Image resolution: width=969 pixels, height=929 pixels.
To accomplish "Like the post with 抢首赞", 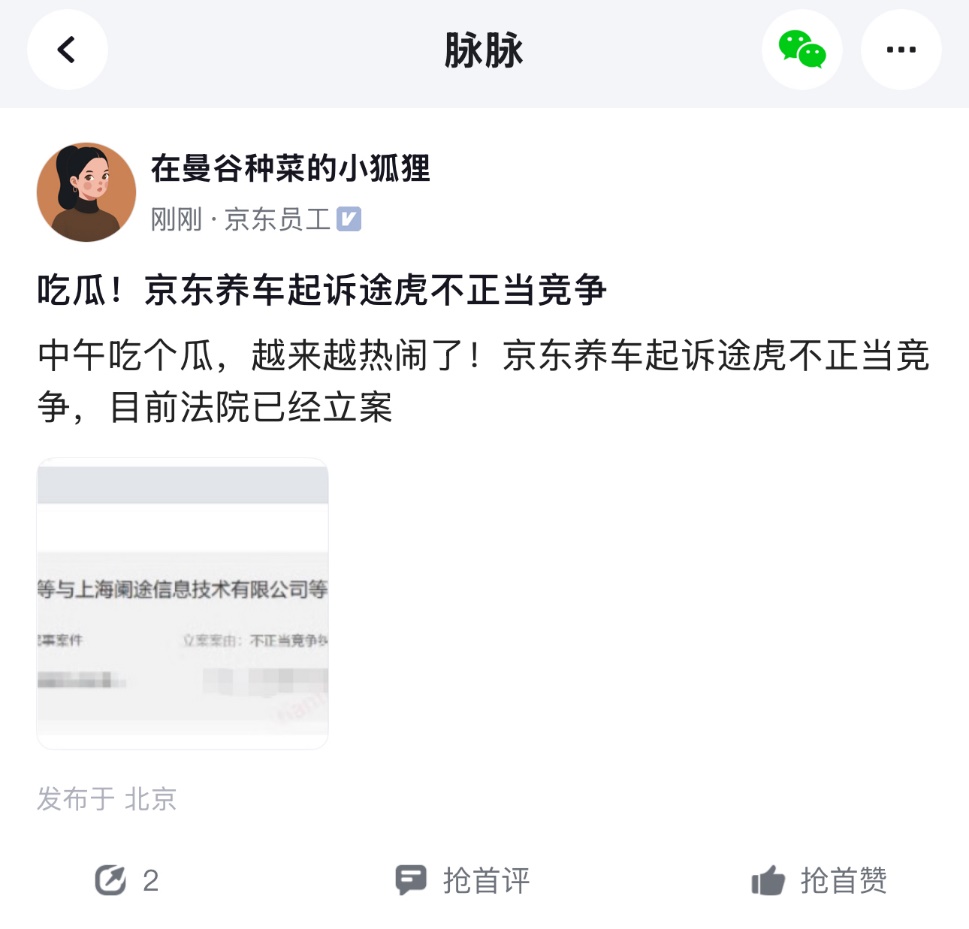I will tap(819, 880).
